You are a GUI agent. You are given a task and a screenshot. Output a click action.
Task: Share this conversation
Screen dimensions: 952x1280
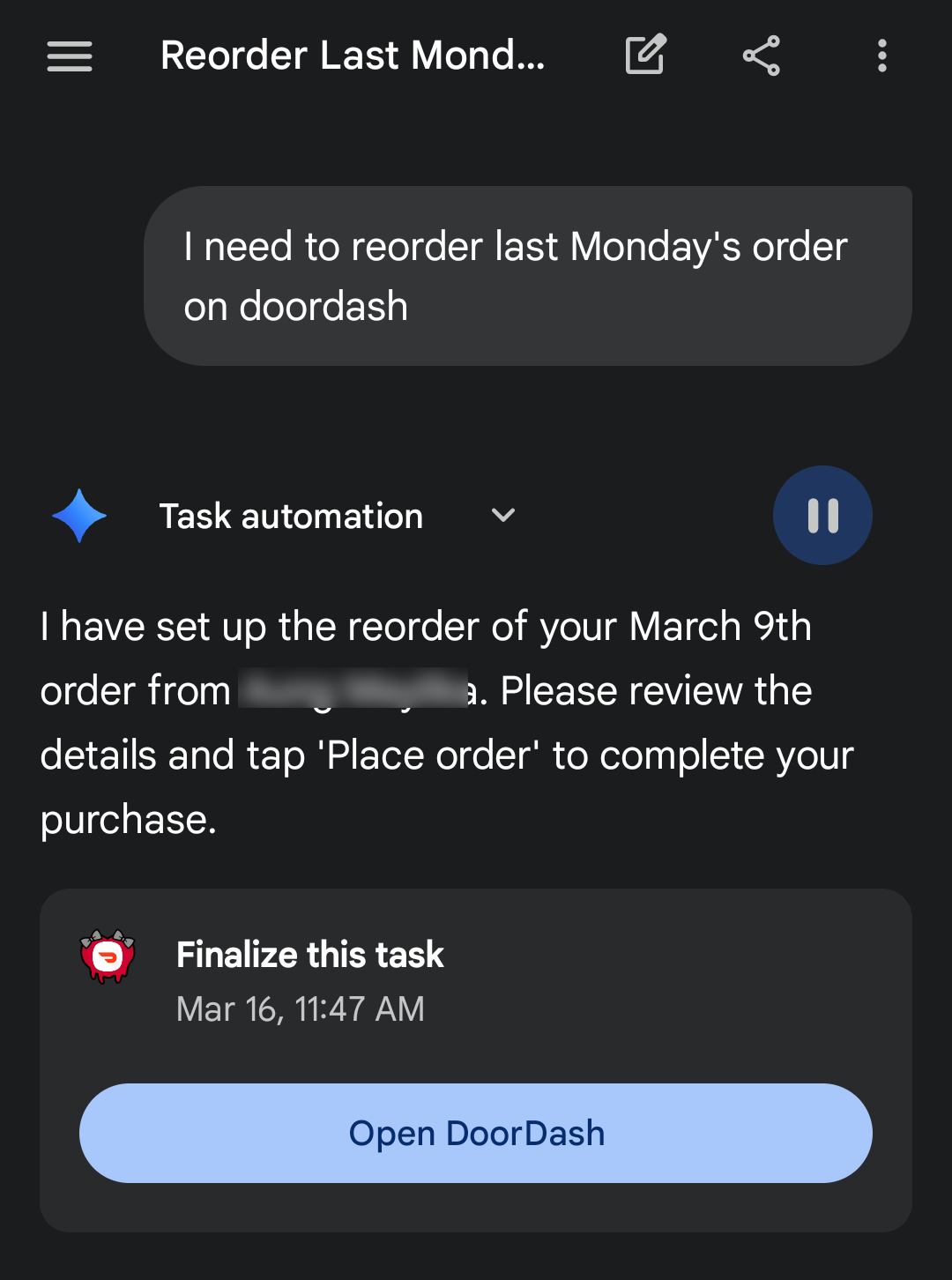(x=762, y=56)
